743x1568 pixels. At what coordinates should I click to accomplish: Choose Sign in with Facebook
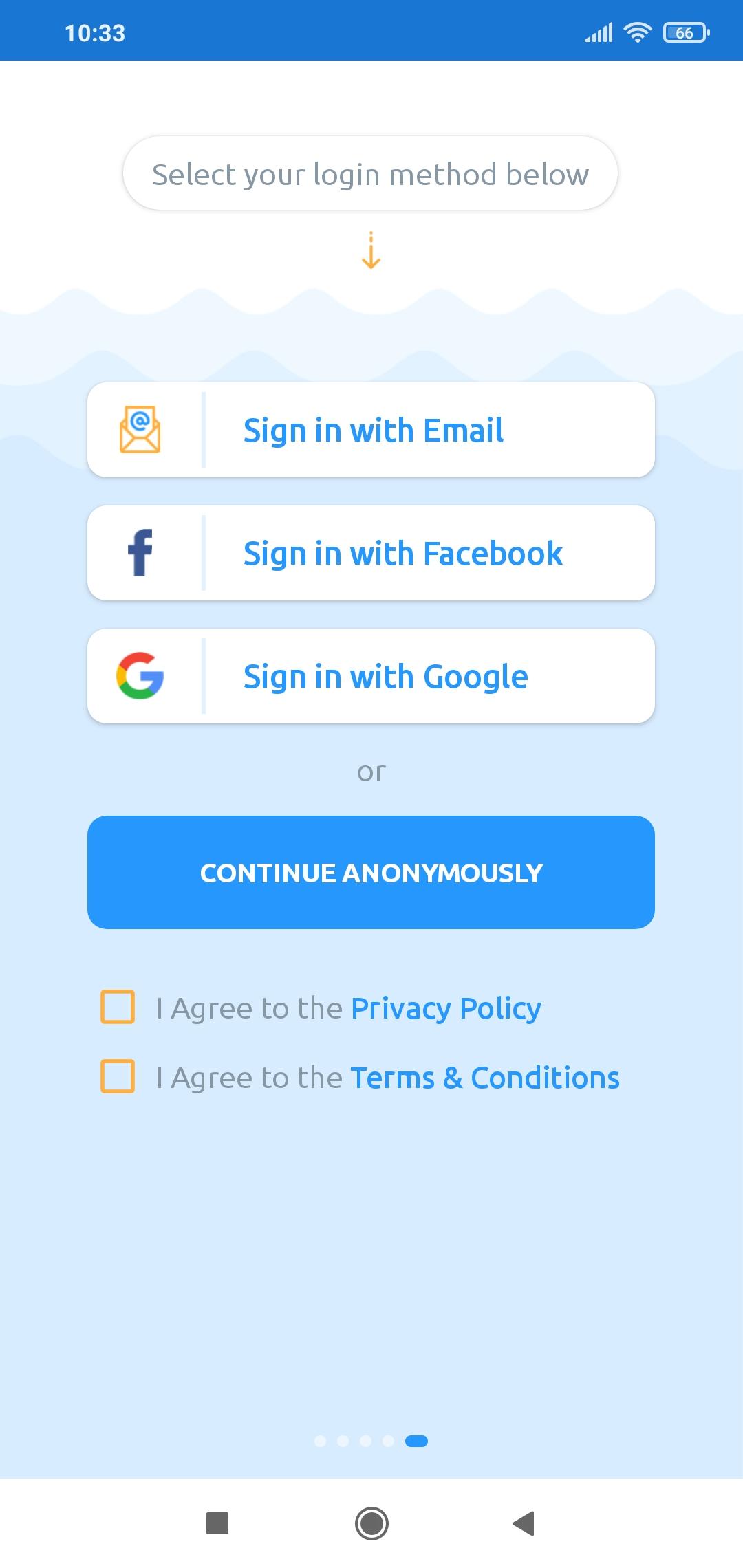tap(371, 553)
